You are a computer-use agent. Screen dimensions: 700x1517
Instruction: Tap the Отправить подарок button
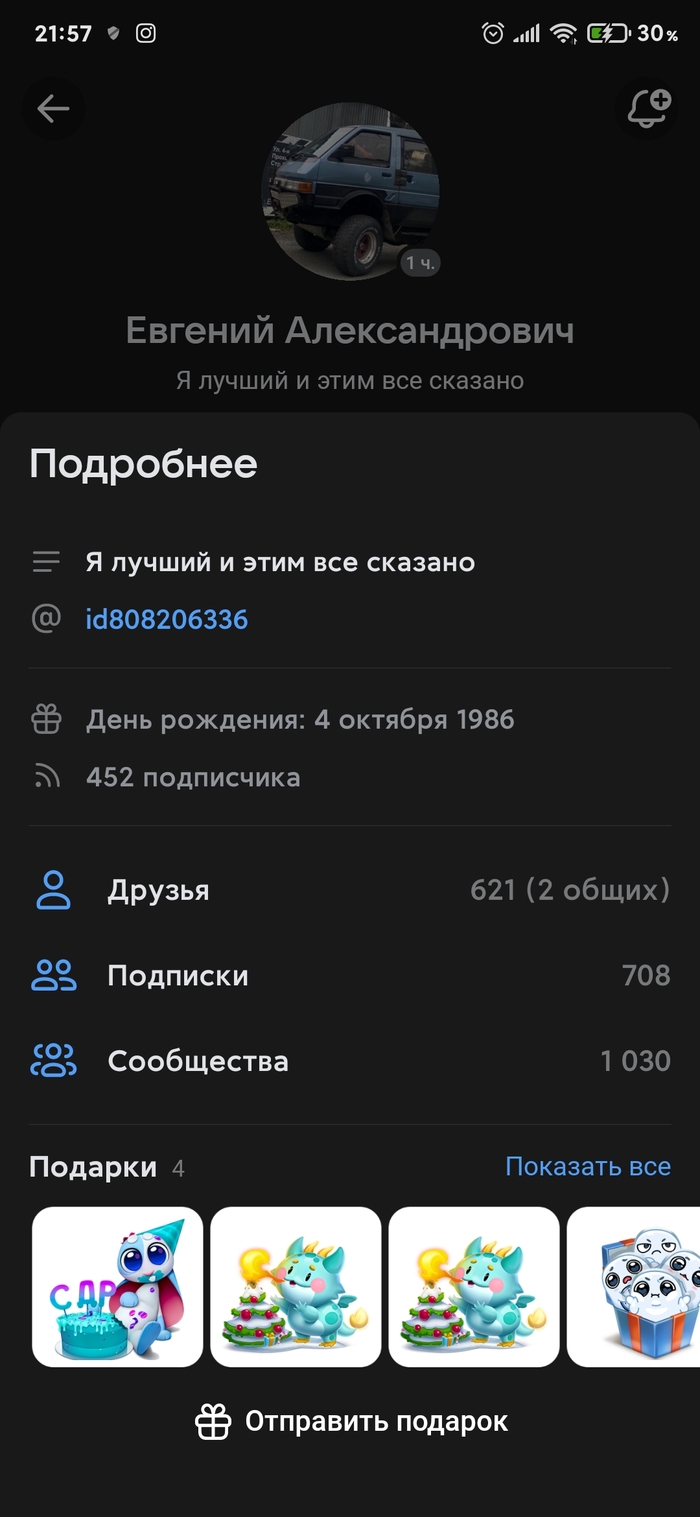[351, 1421]
